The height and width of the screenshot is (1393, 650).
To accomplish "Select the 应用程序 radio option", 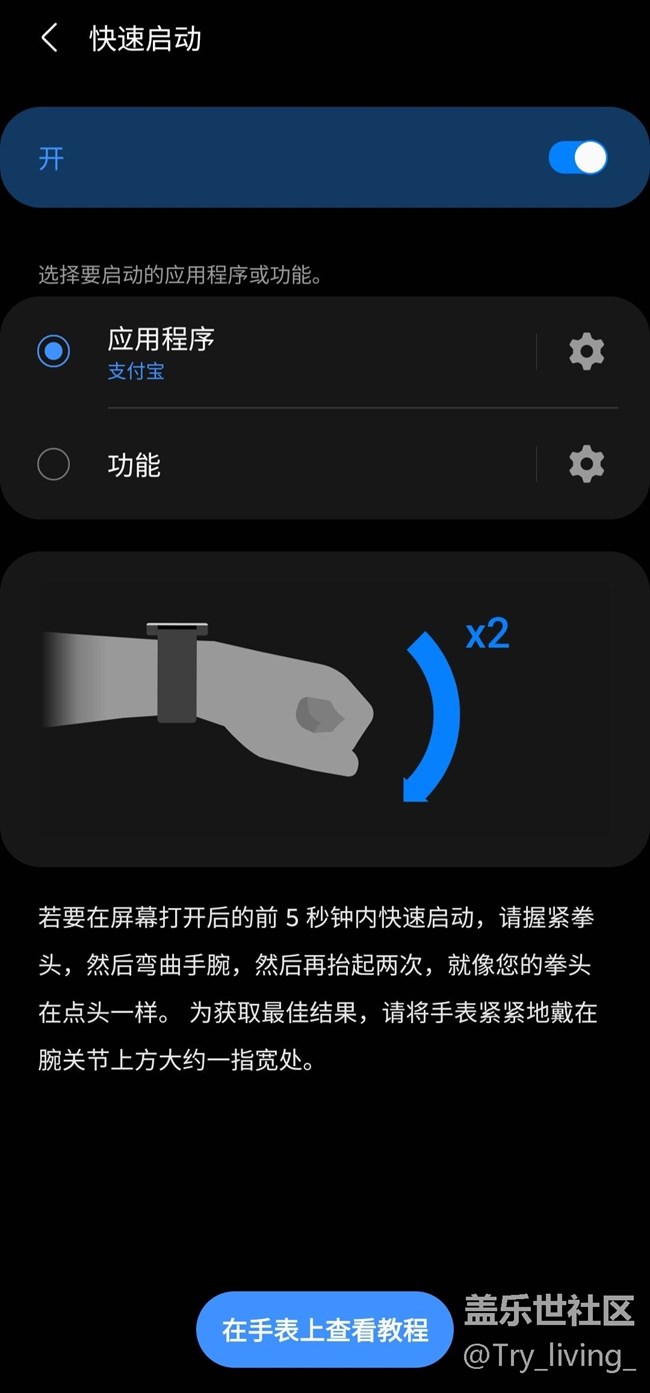I will (53, 351).
